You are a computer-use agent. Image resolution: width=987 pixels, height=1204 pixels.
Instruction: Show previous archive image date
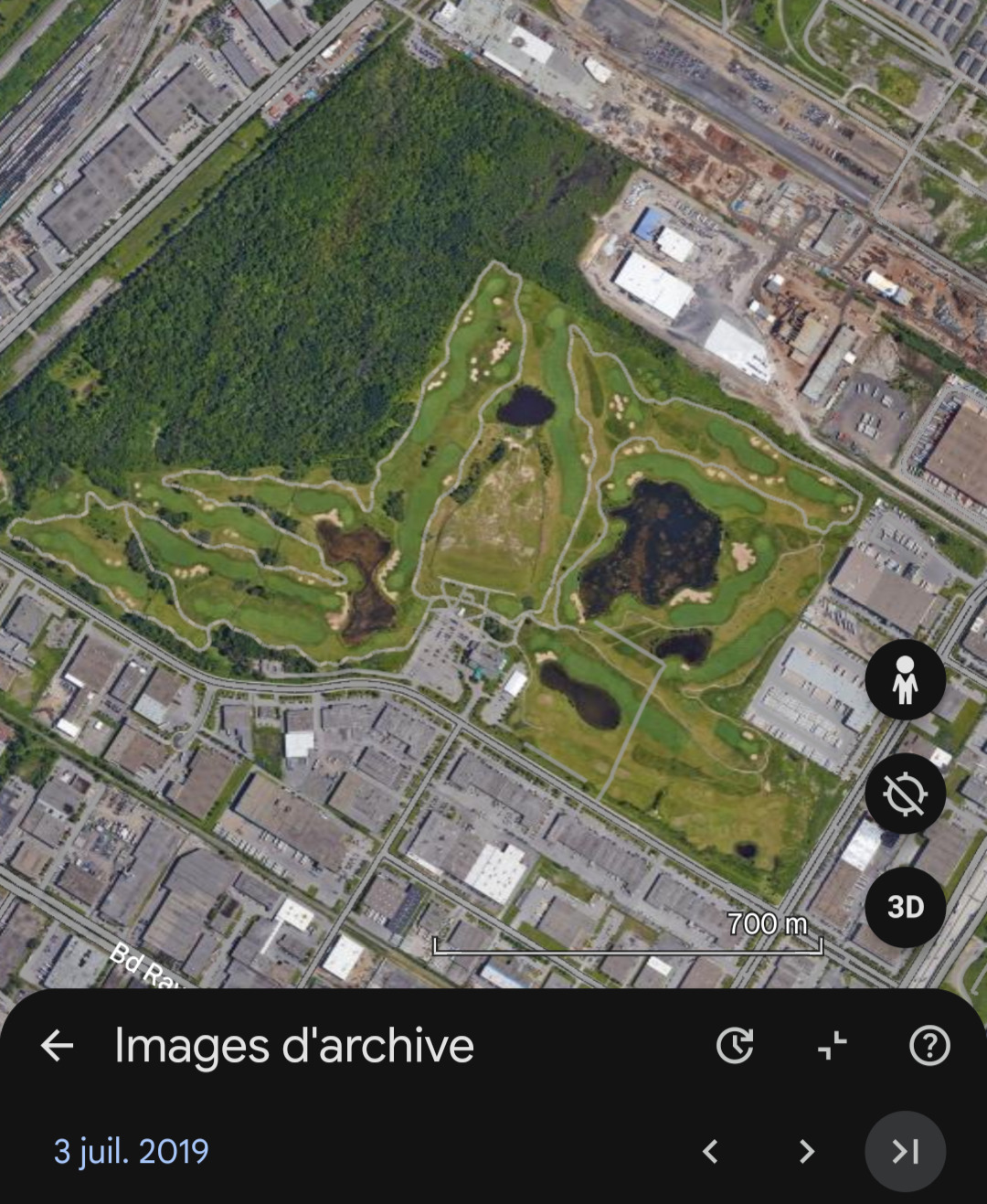click(x=711, y=1151)
